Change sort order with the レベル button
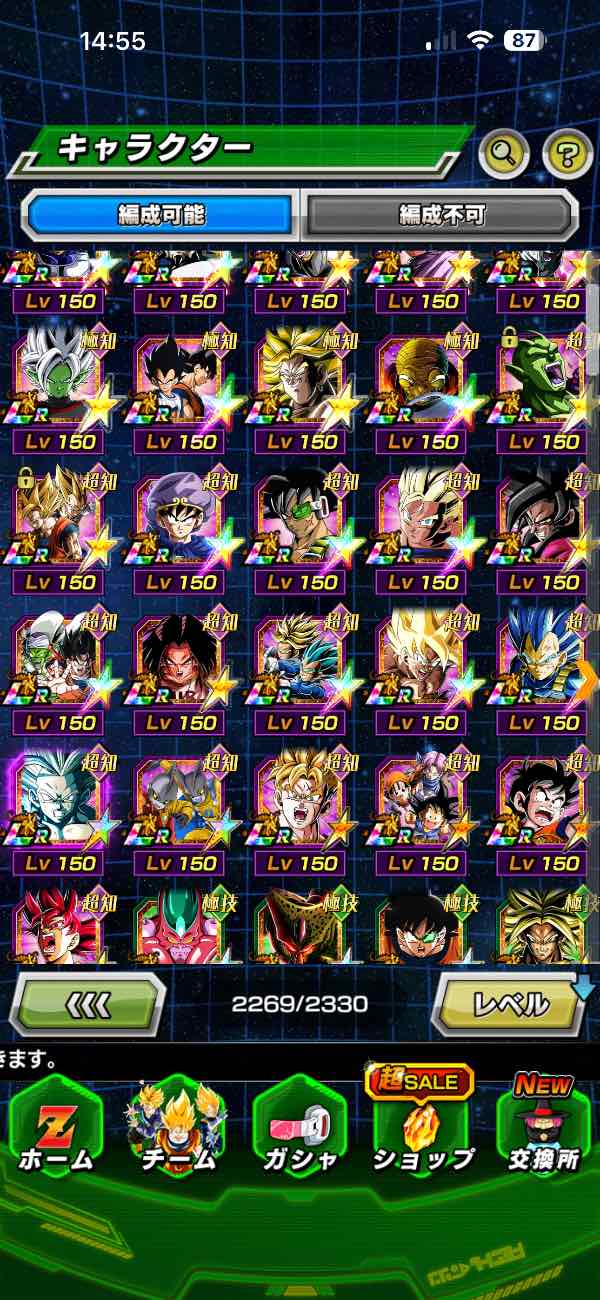The width and height of the screenshot is (600, 1300). pos(509,1003)
